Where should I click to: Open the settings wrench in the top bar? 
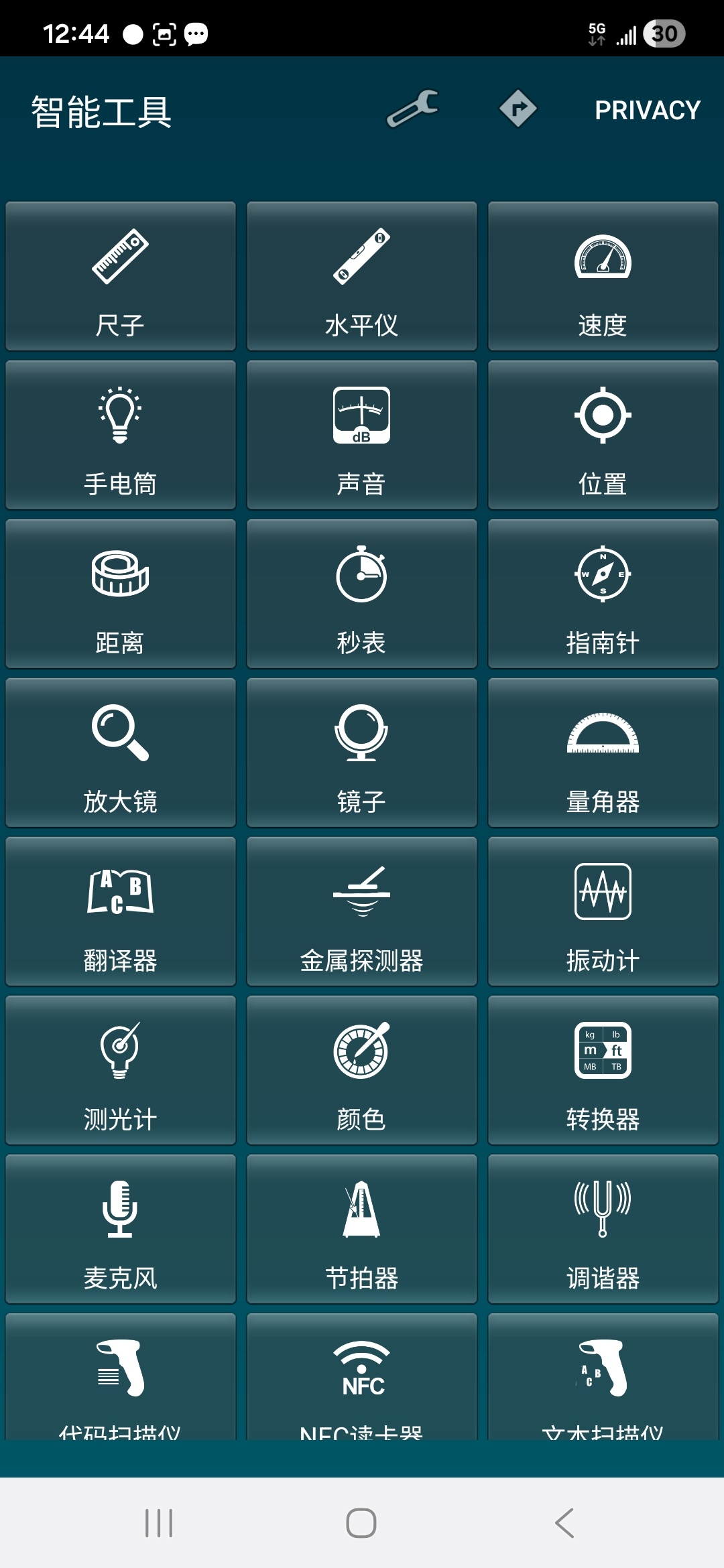414,109
